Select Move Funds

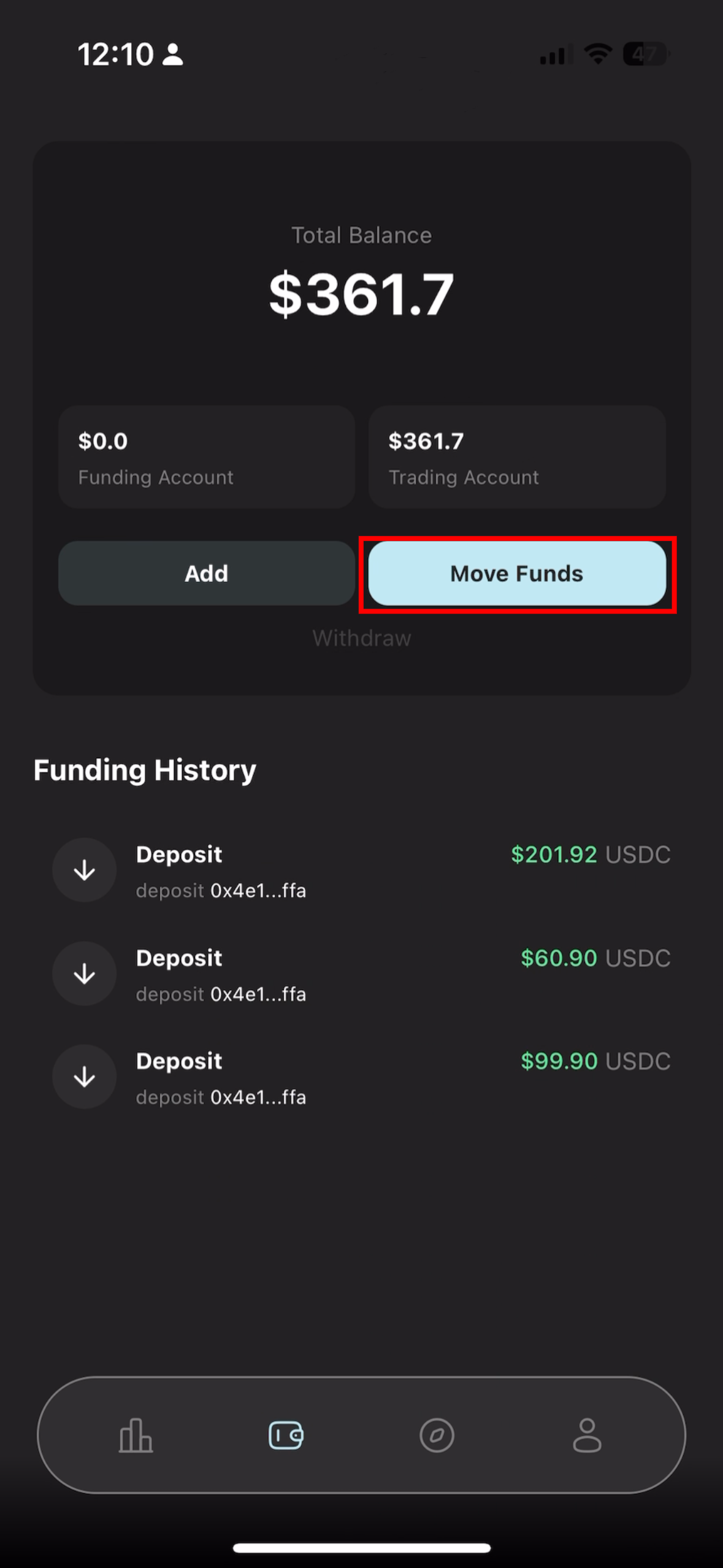(517, 573)
